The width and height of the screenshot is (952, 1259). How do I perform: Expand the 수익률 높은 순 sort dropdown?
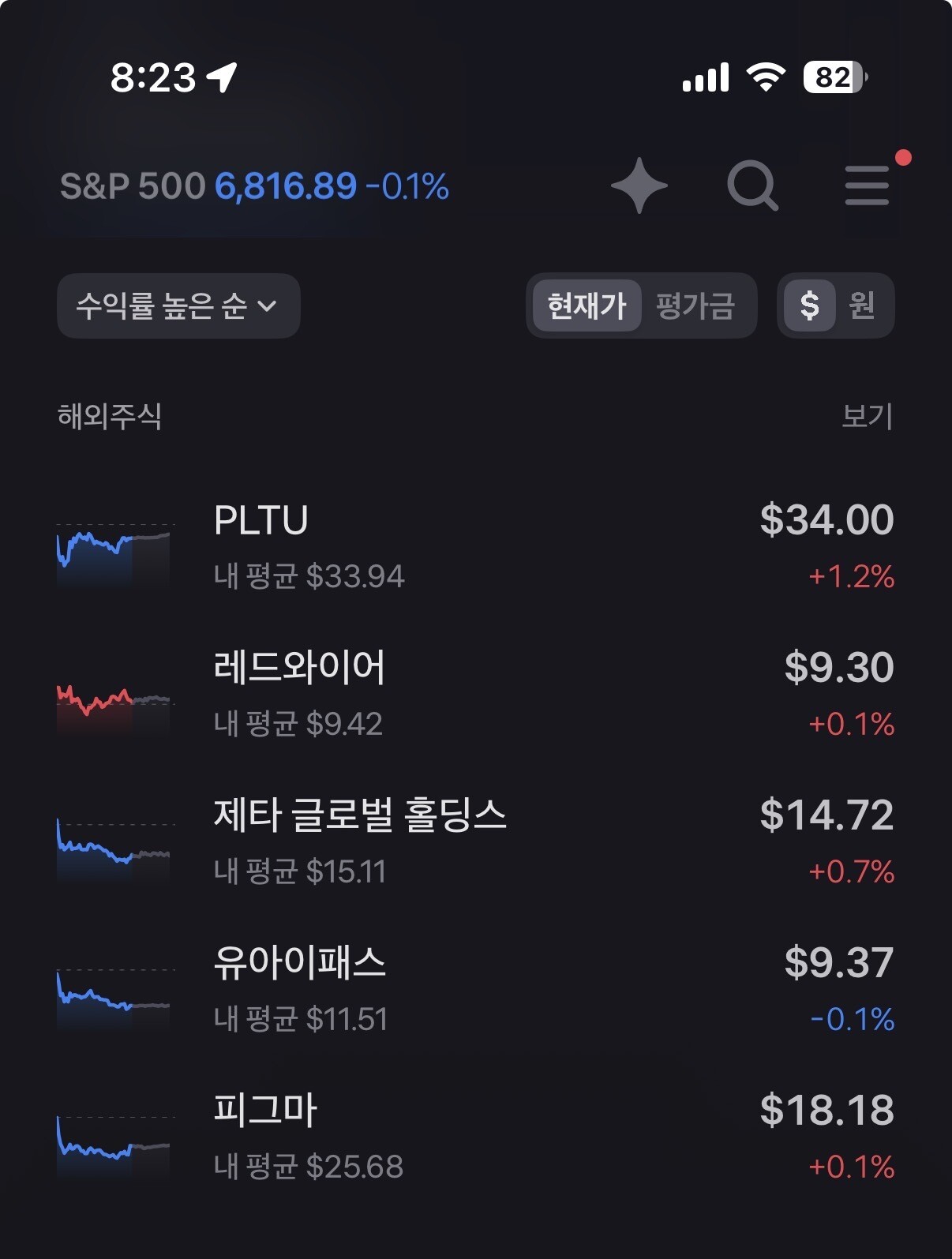click(x=178, y=306)
